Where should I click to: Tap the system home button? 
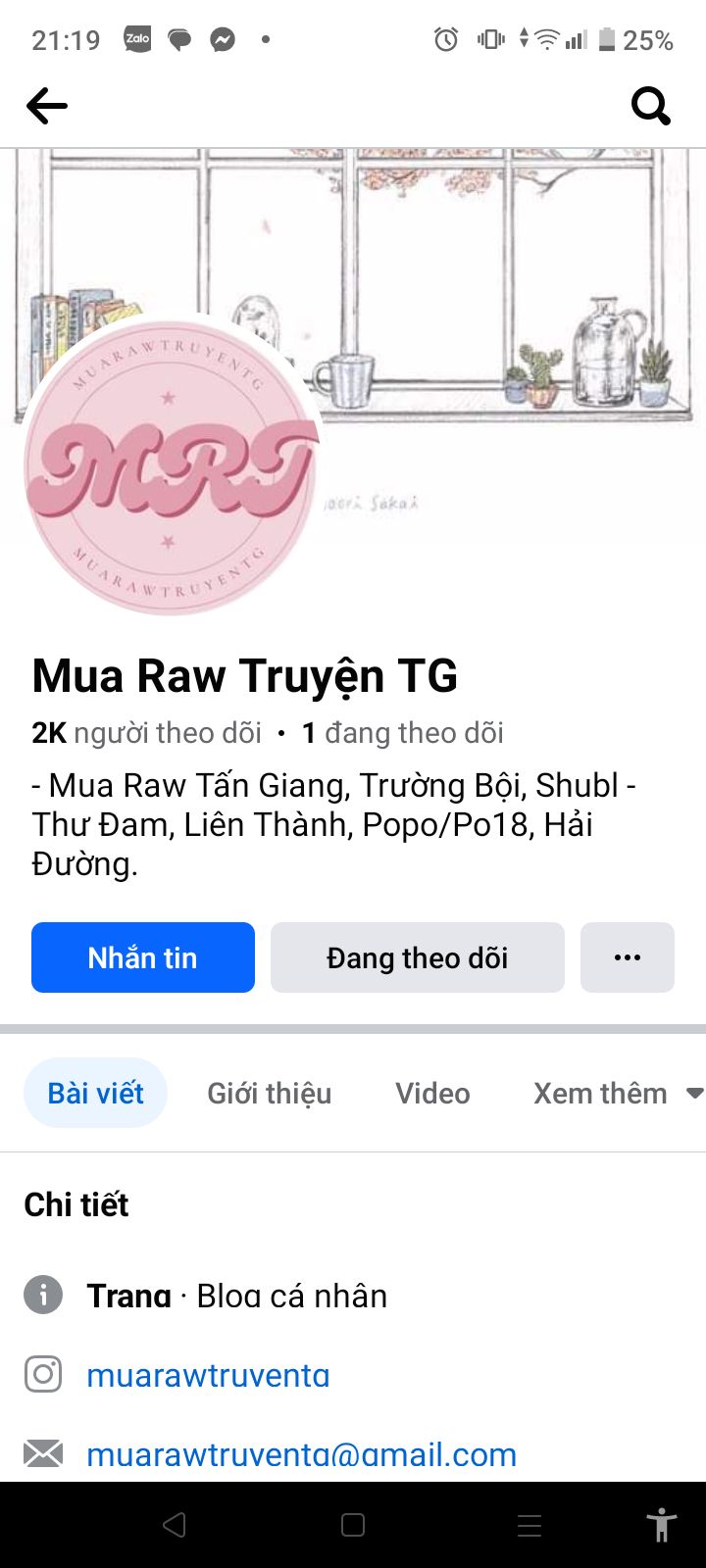click(353, 1525)
